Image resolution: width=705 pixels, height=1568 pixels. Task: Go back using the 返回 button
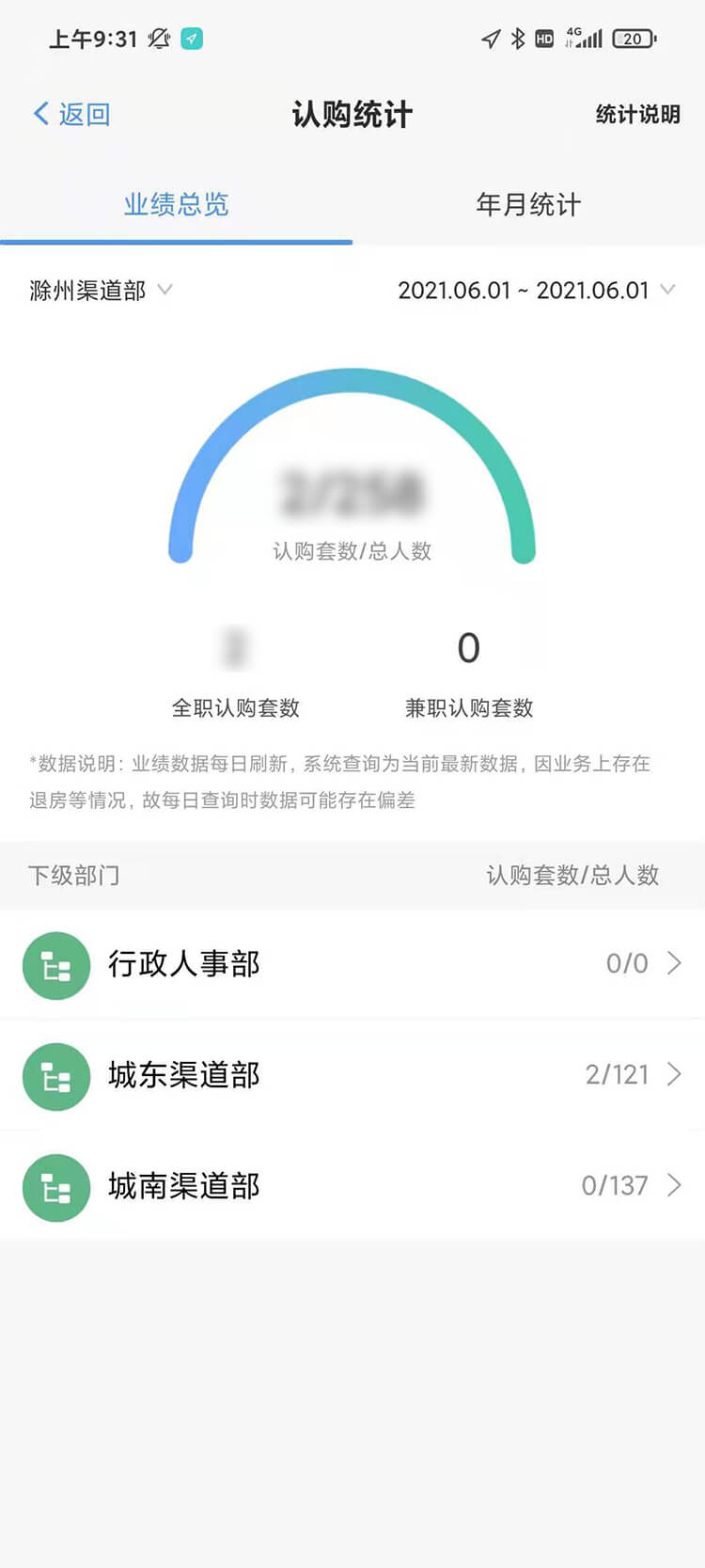pos(71,115)
